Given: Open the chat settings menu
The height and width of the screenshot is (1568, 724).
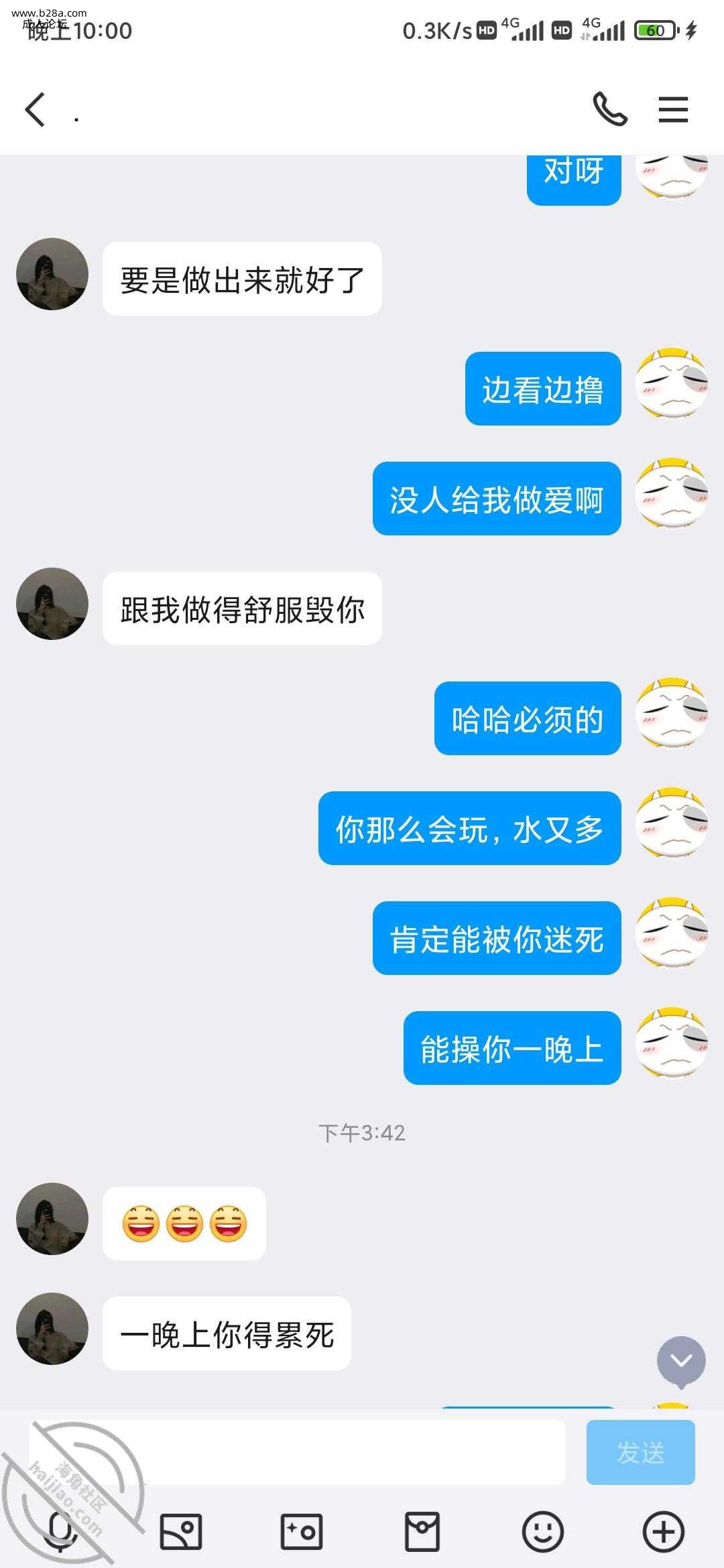Looking at the screenshot, I should (x=673, y=109).
